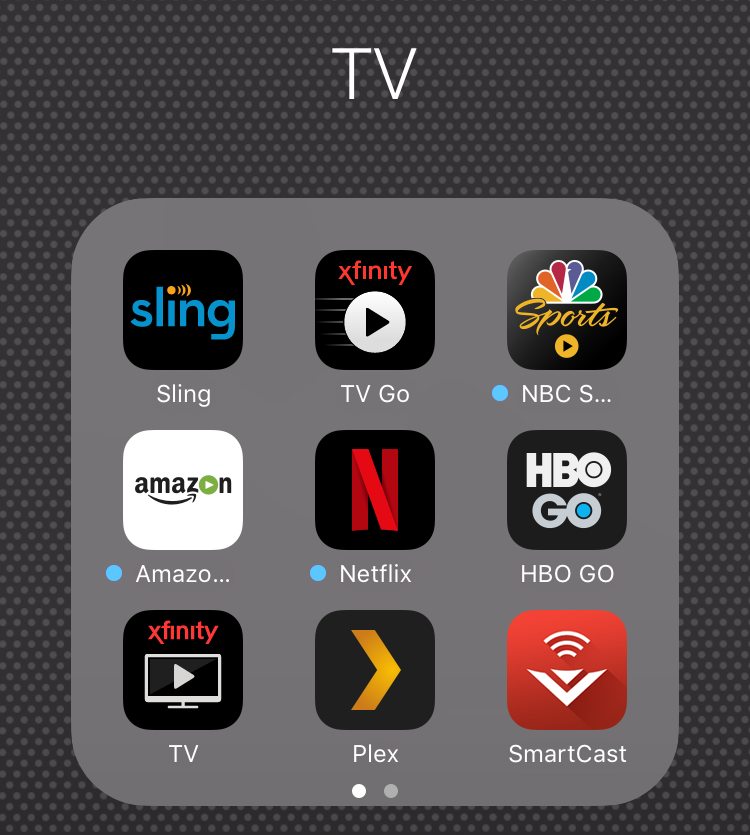The height and width of the screenshot is (835, 750).
Task: Launch the Amazon Video app
Action: [183, 490]
